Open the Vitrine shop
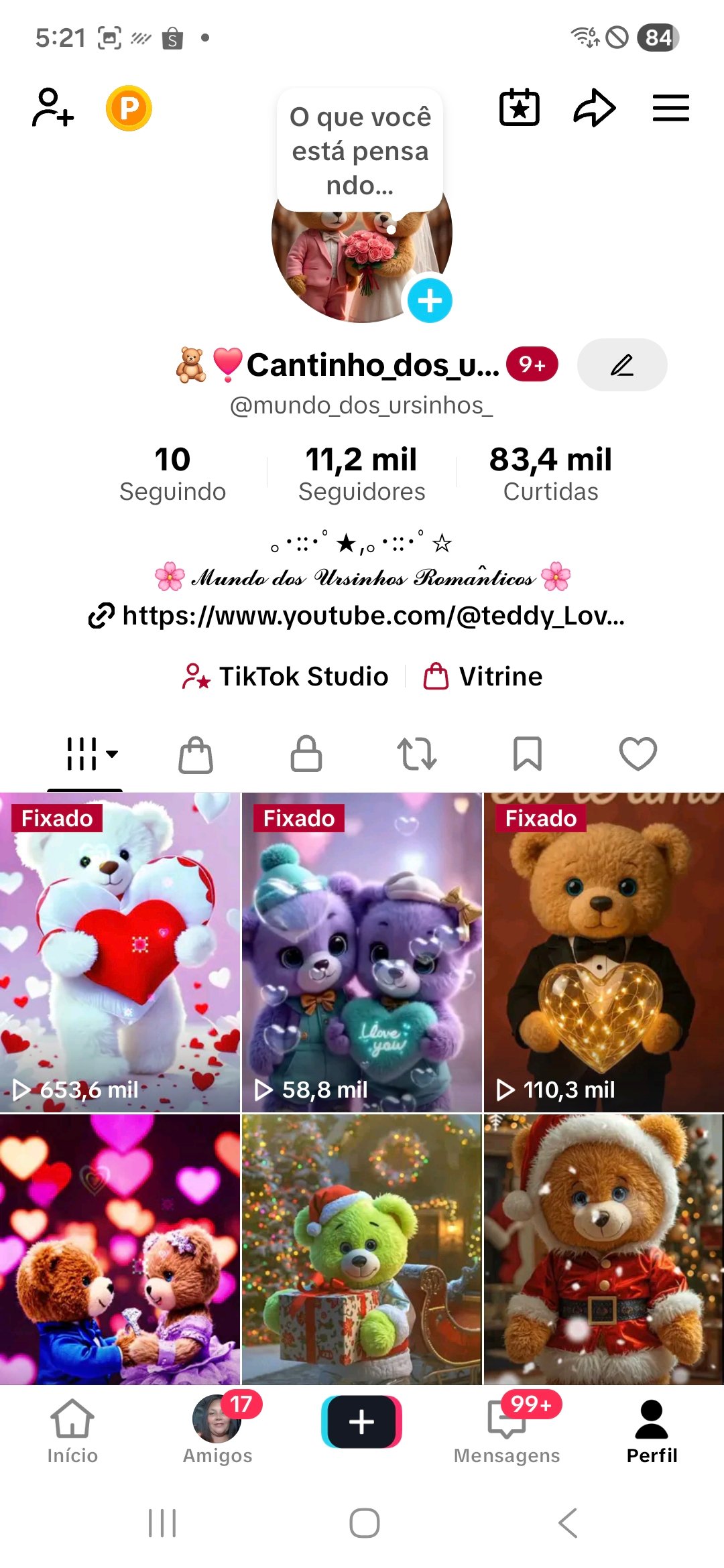 click(x=483, y=677)
